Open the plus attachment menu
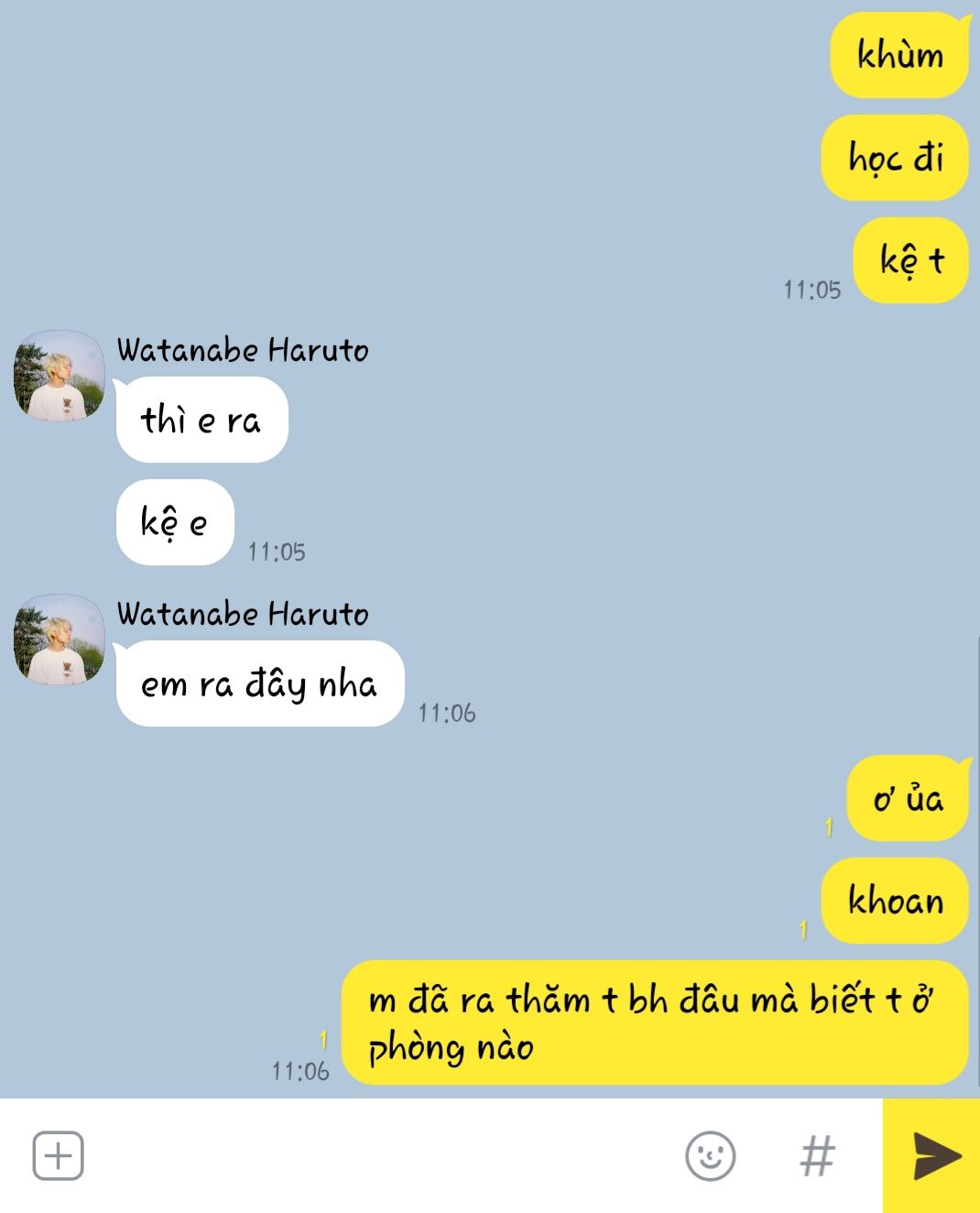 pos(58,1155)
